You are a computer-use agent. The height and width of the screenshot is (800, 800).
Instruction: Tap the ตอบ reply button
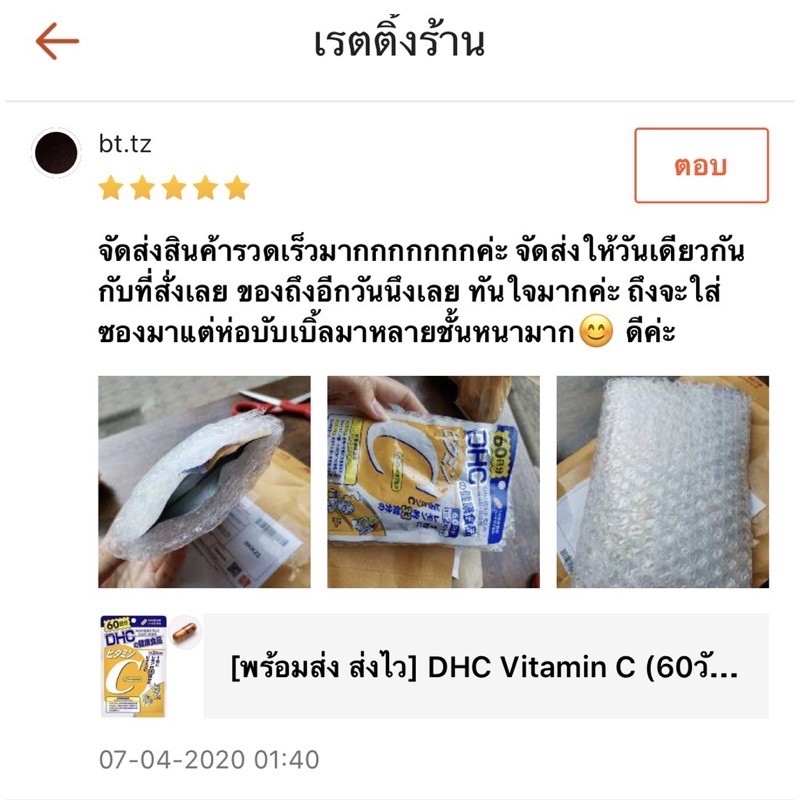(701, 165)
